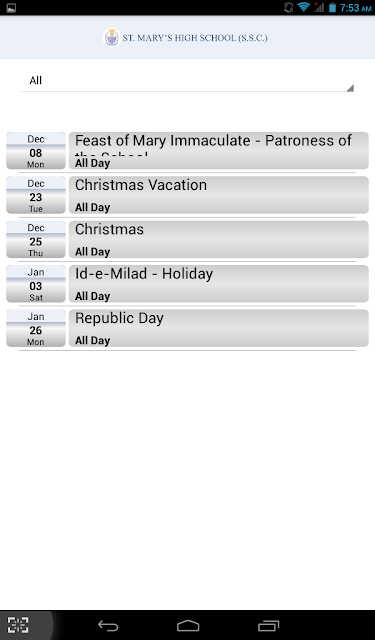Expand the All filter dropdown

[187, 81]
